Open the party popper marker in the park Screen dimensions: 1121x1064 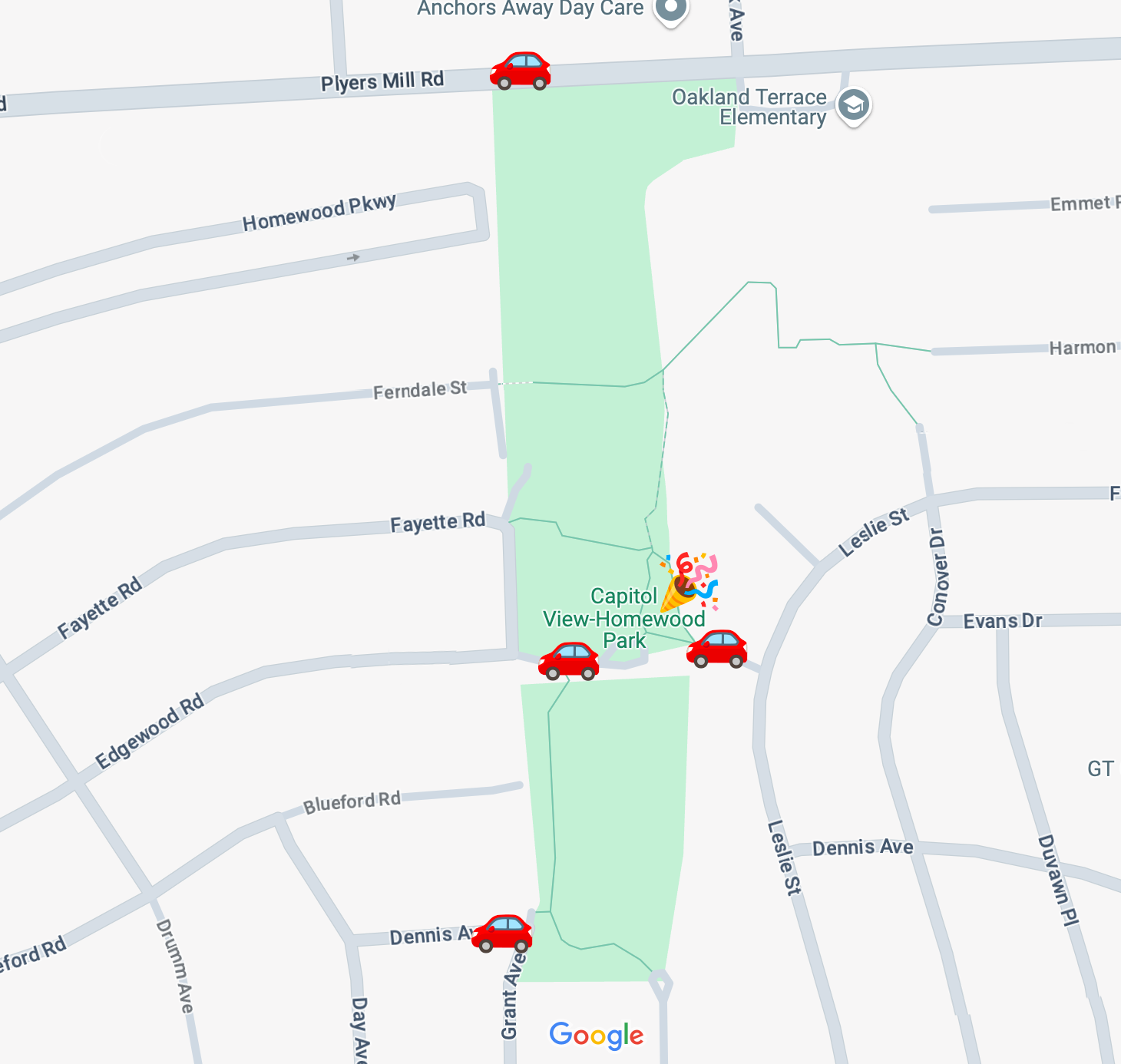click(x=689, y=581)
